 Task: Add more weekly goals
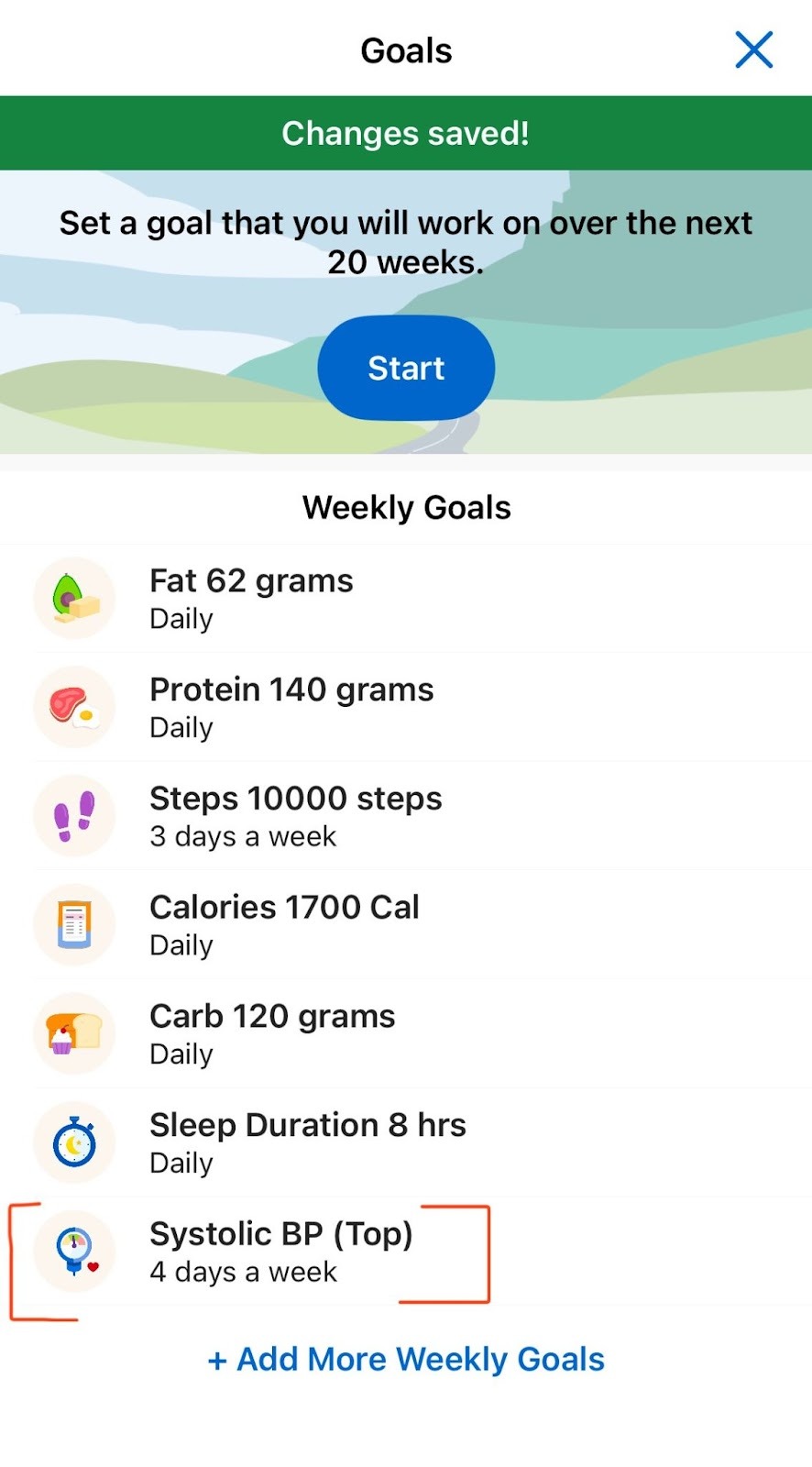(406, 1359)
